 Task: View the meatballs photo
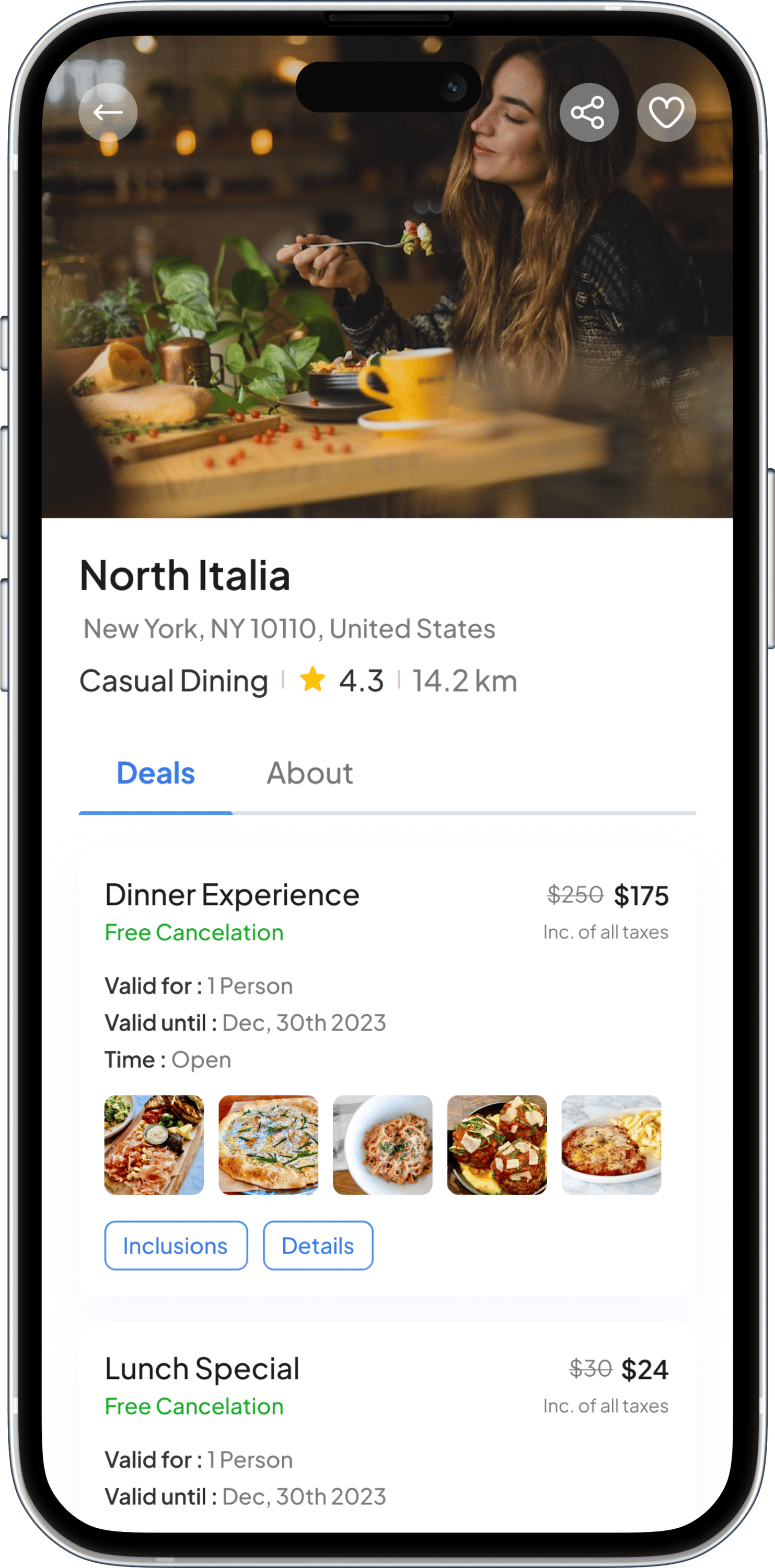[x=497, y=1145]
